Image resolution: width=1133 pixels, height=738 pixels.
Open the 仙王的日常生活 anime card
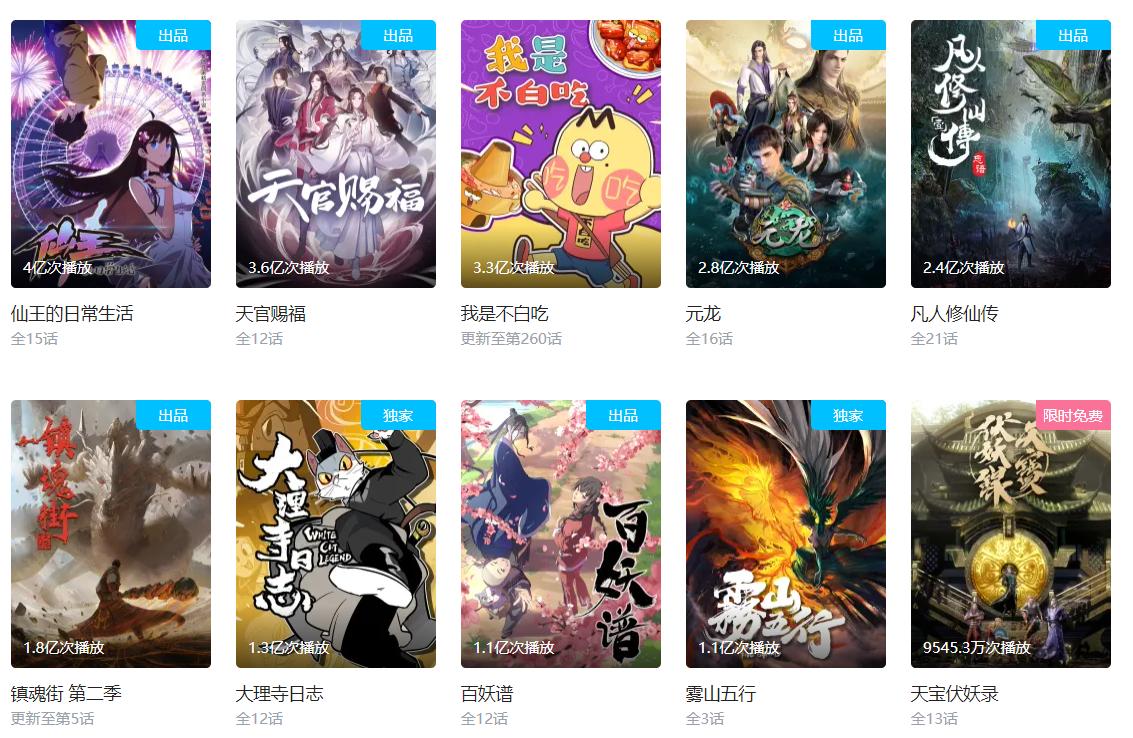click(110, 154)
